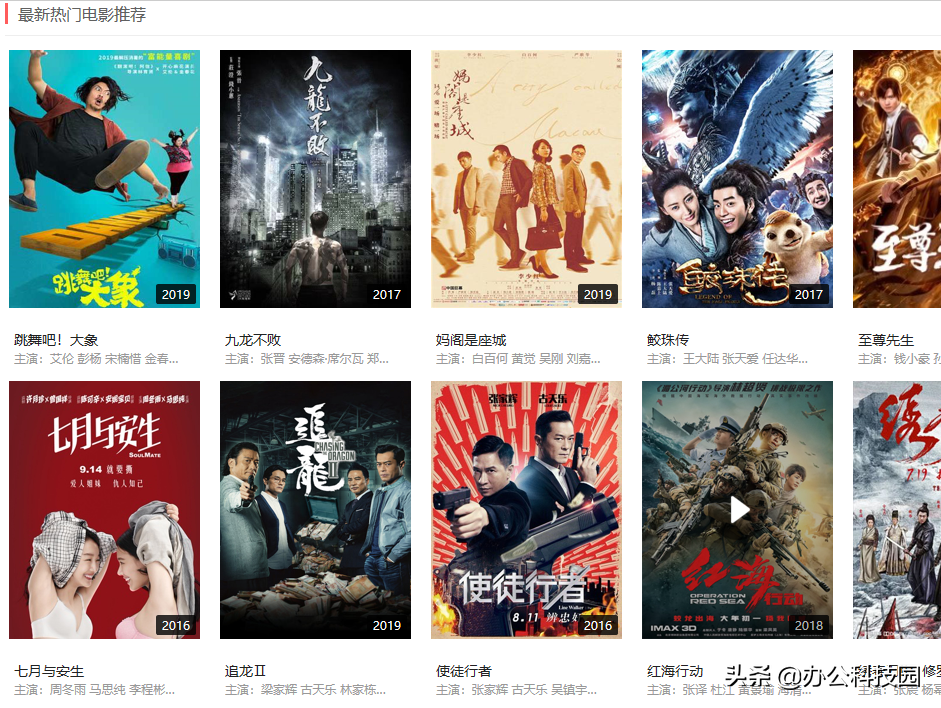The width and height of the screenshot is (941, 708).
Task: Select the 七月与安生 title link
Action: click(x=49, y=671)
